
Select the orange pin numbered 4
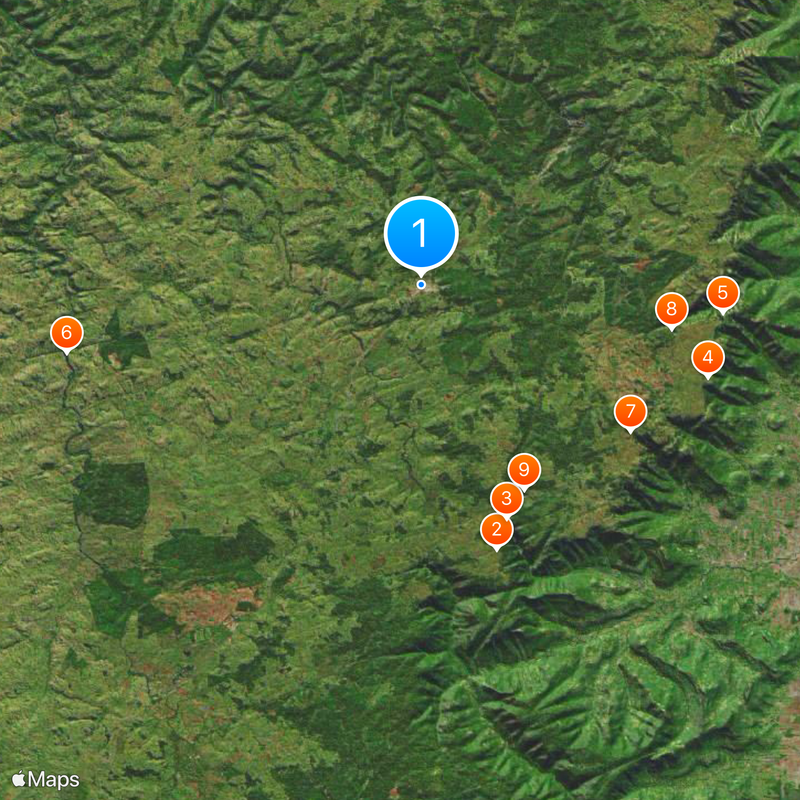[x=708, y=357]
